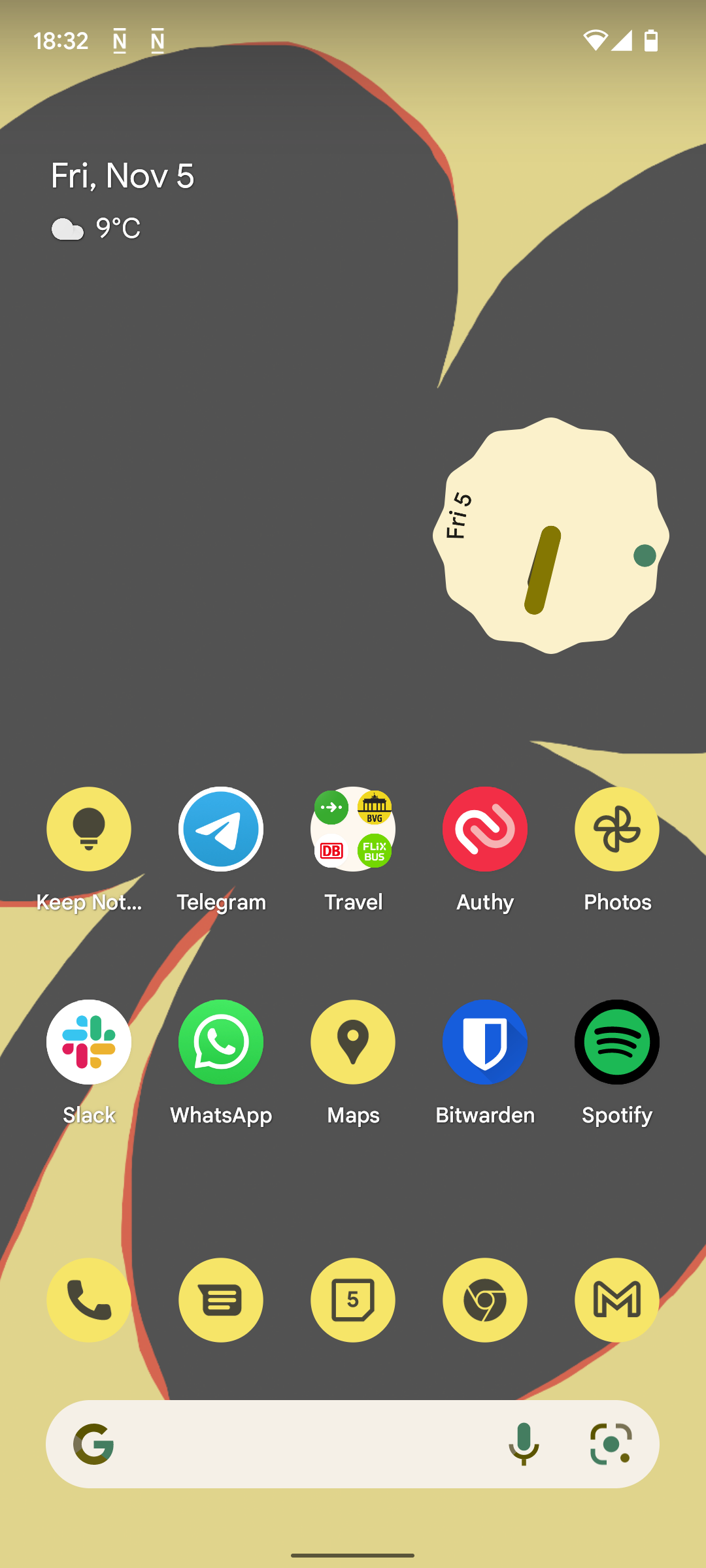Open the Messages app in the dock

point(221,1300)
